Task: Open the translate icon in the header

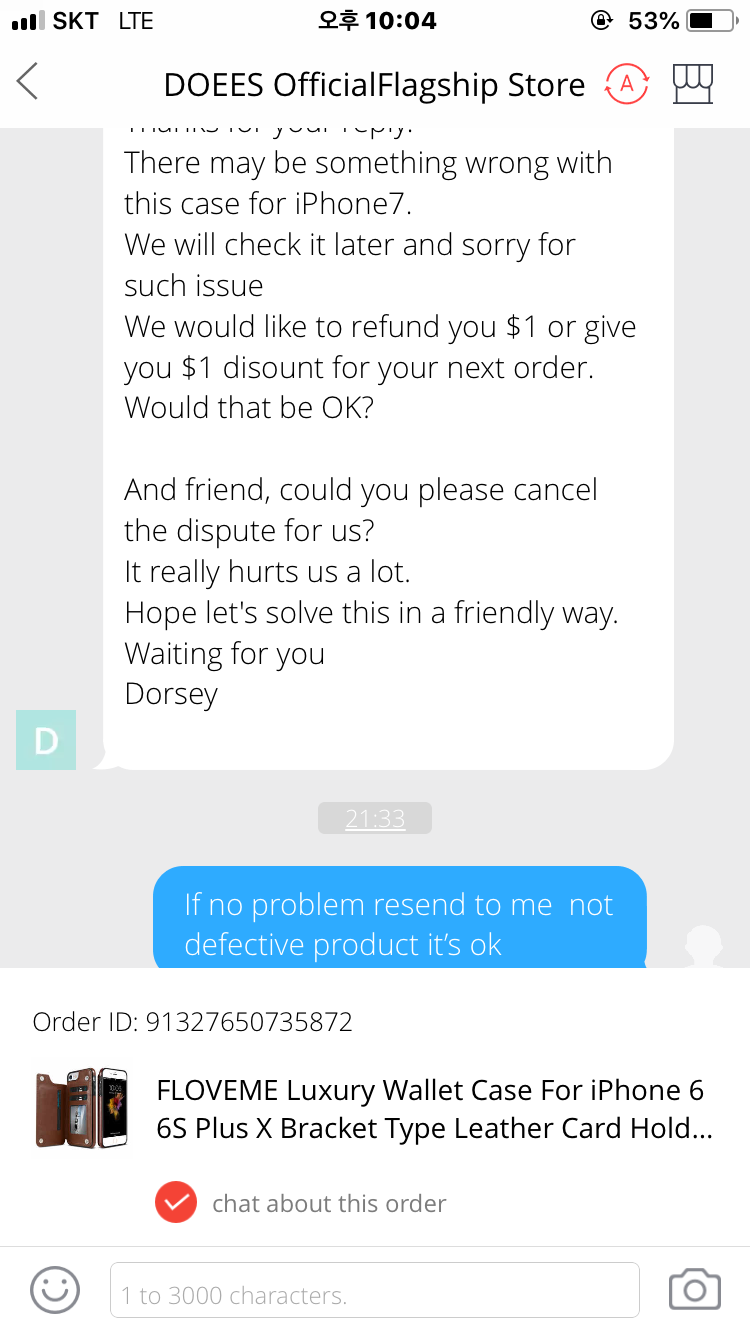Action: (627, 84)
